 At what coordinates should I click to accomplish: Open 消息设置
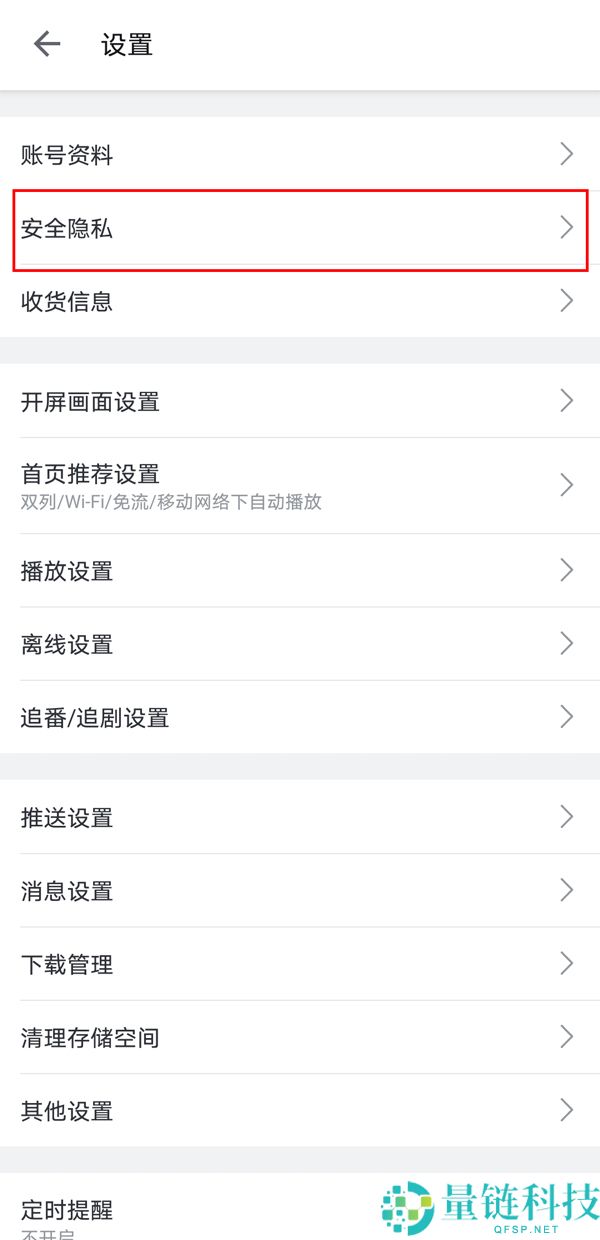(x=300, y=891)
